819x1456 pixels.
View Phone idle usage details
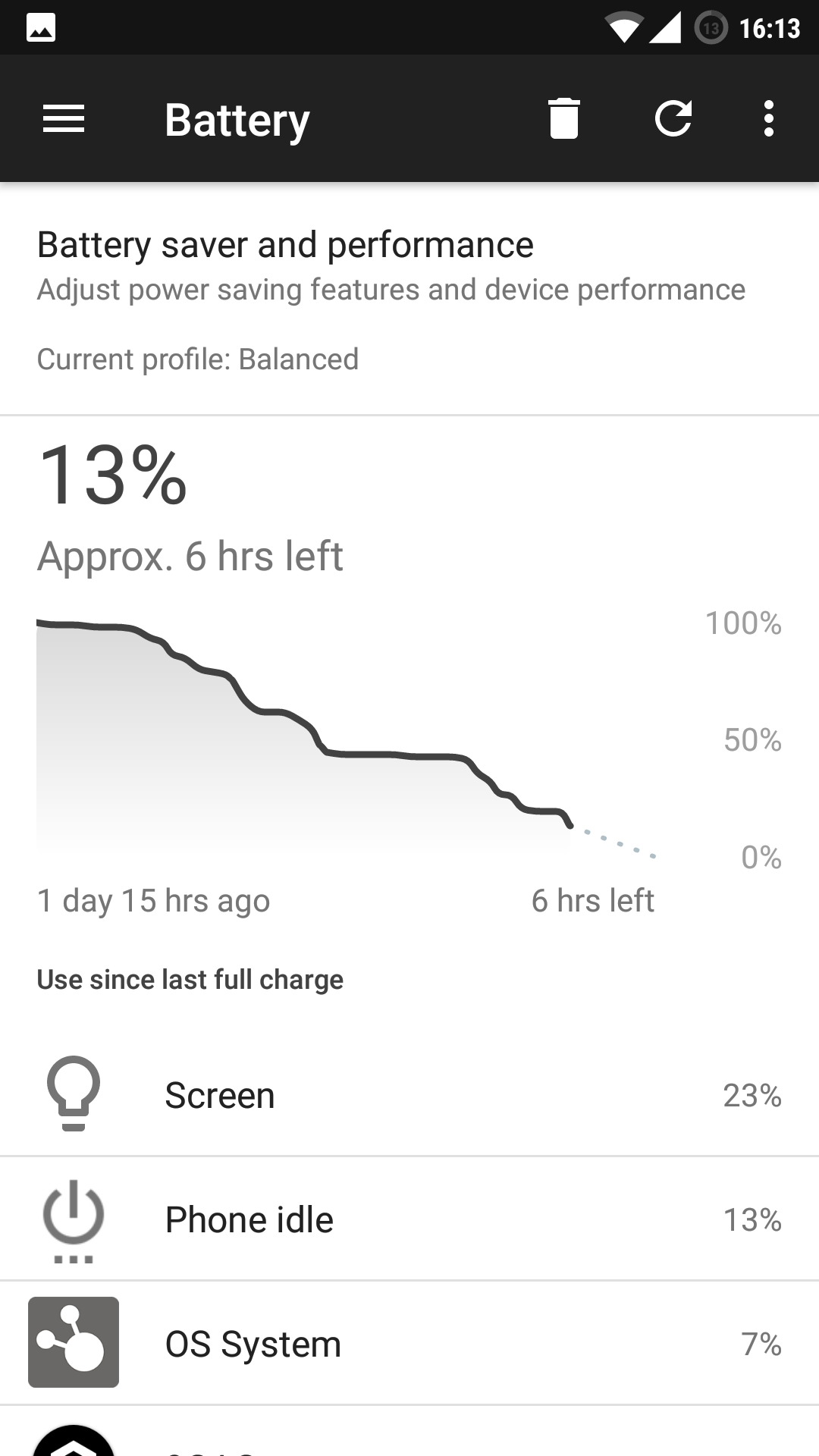click(409, 1219)
